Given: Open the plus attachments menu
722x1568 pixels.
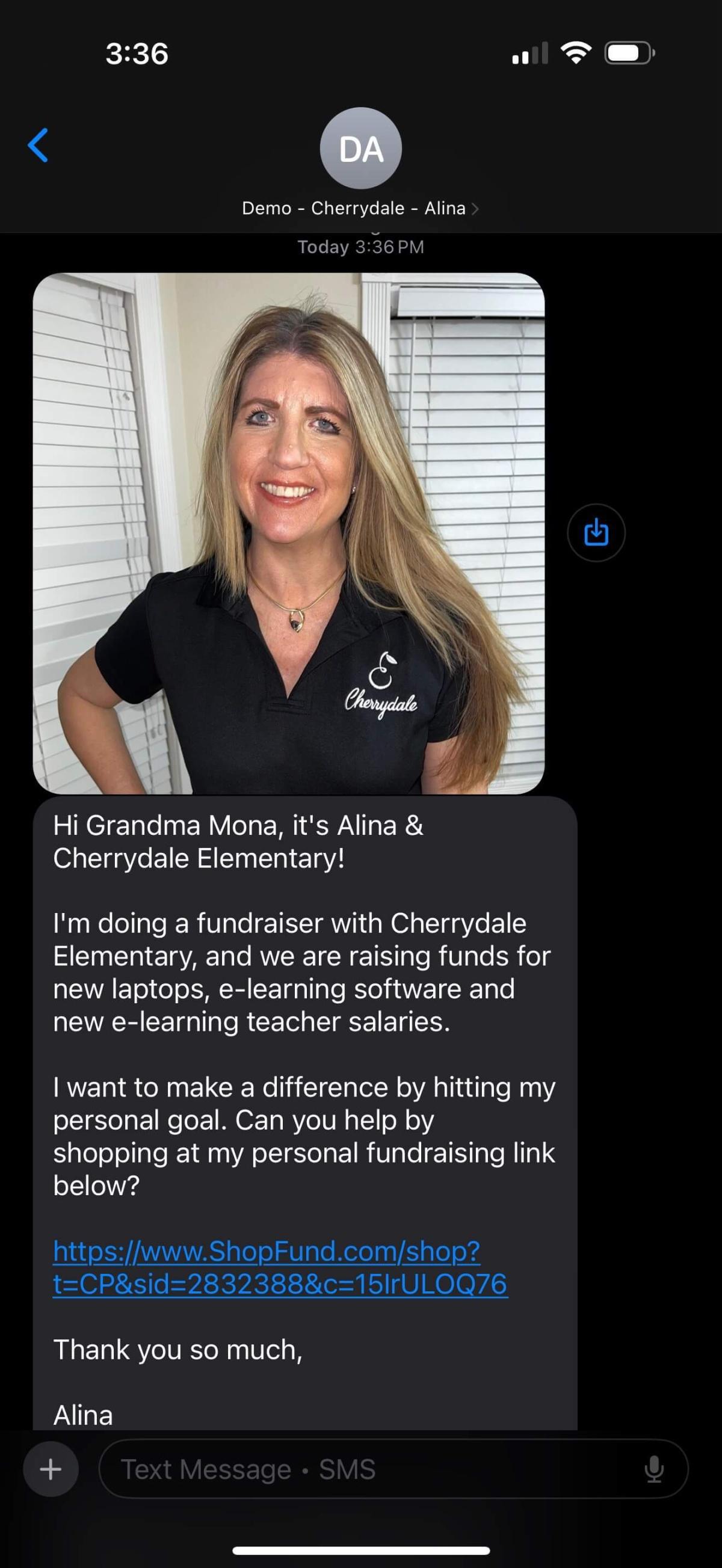Looking at the screenshot, I should (51, 1469).
